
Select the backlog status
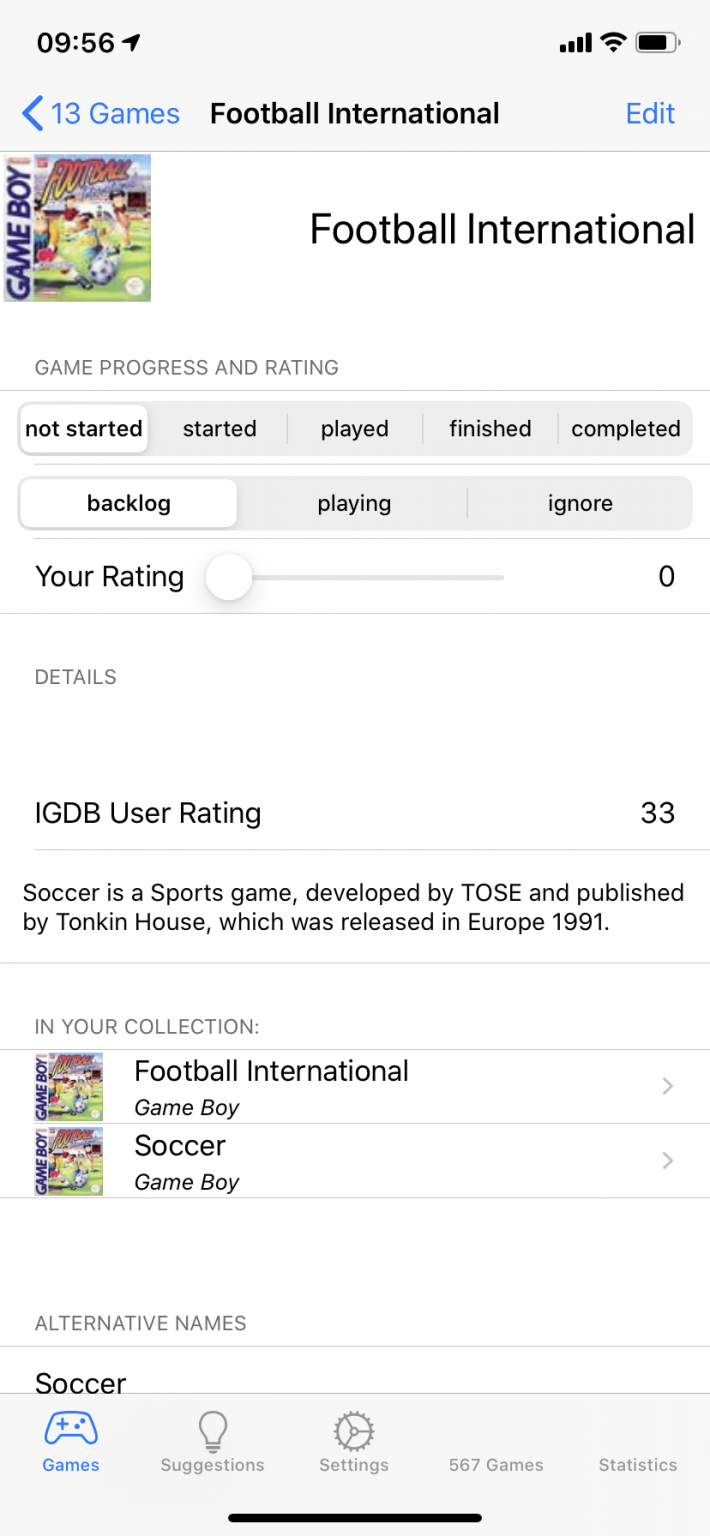[x=129, y=503]
